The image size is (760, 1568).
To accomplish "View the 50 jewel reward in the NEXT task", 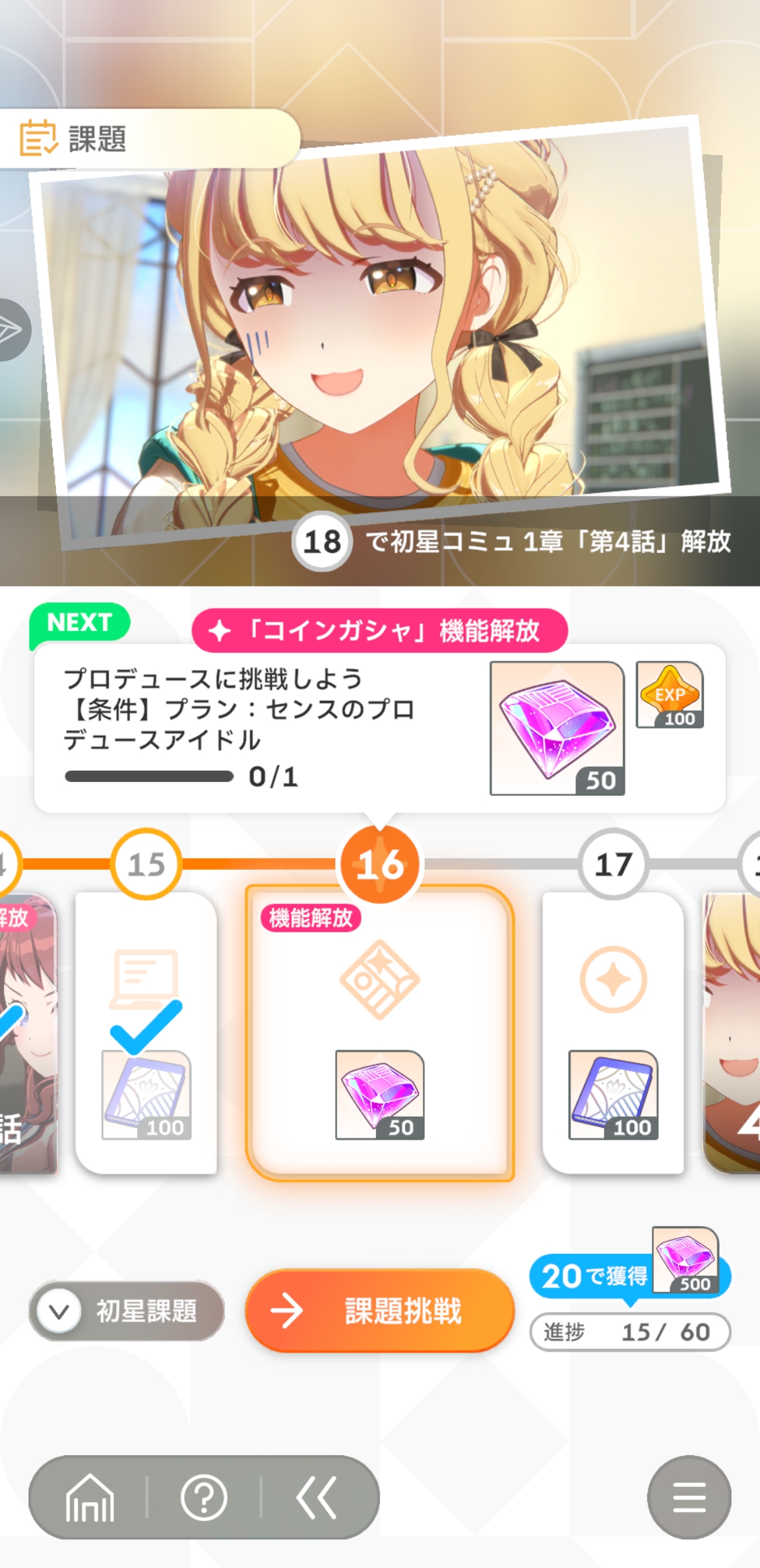I will click(557, 728).
